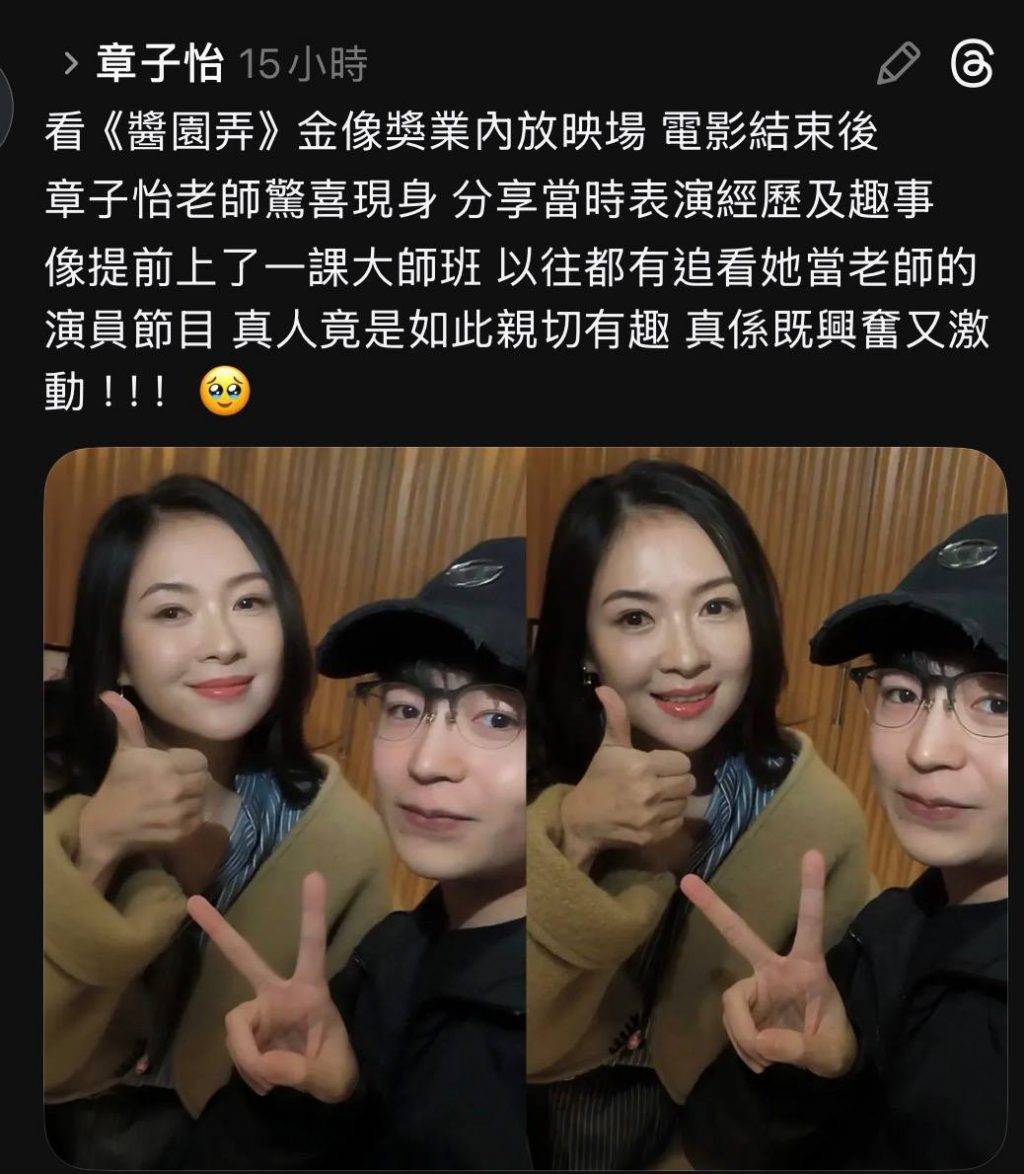
Task: Tap the Threads logo icon
Action: click(x=972, y=65)
